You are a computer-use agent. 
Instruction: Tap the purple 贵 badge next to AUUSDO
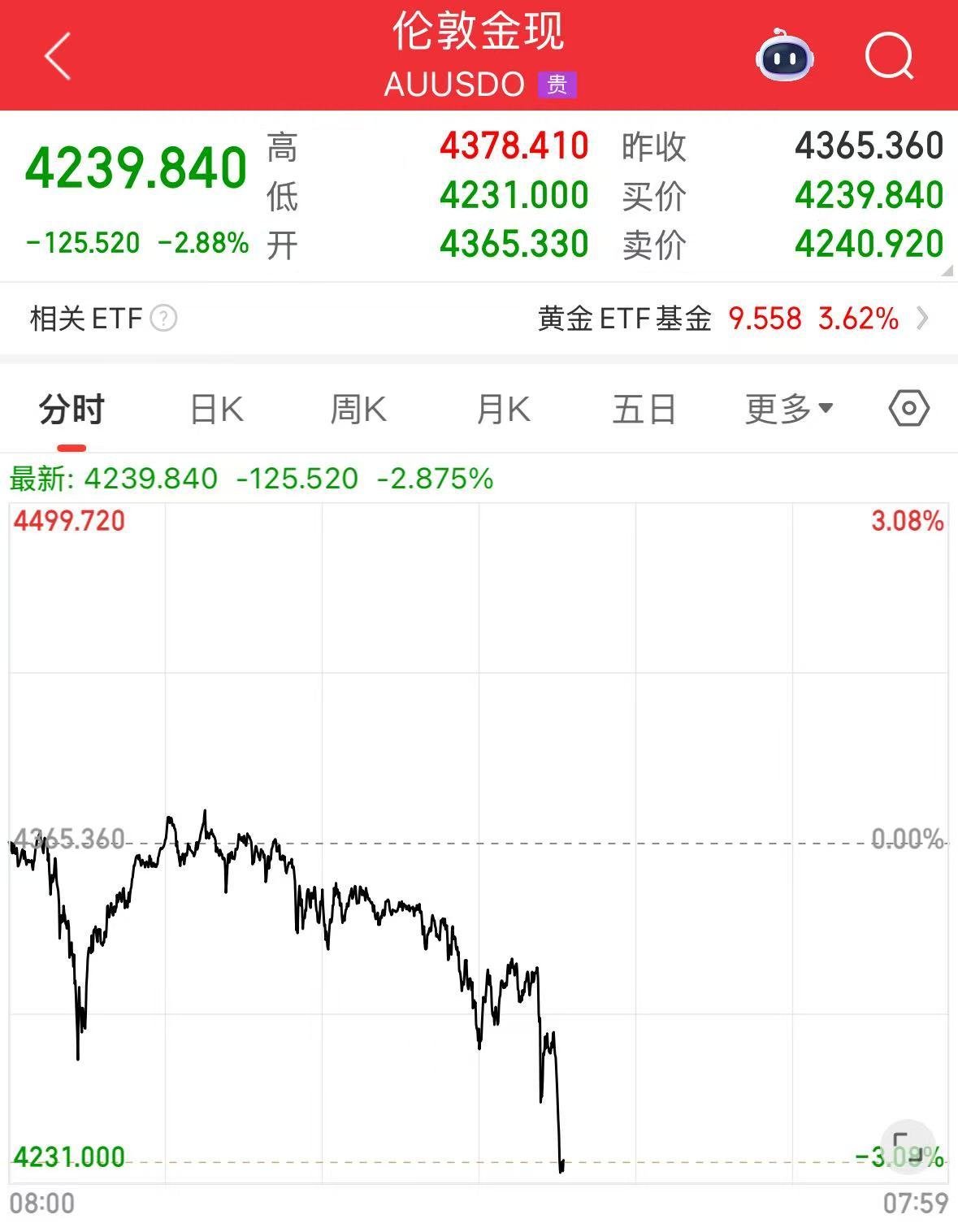pyautogui.click(x=559, y=84)
